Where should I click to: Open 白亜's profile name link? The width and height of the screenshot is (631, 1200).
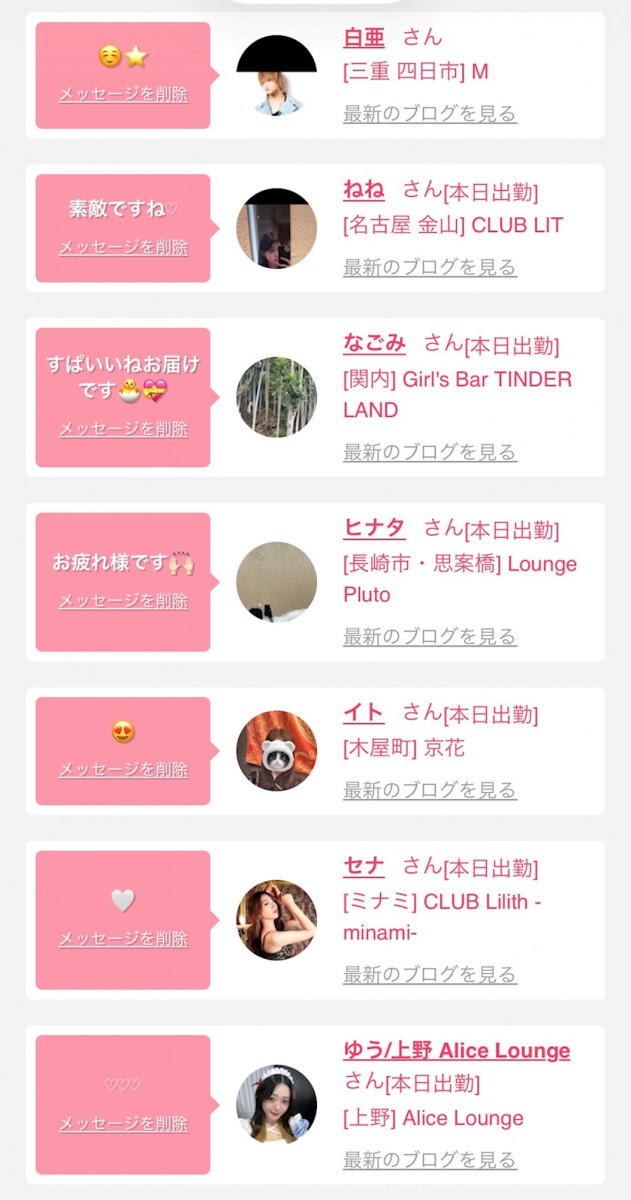point(363,38)
